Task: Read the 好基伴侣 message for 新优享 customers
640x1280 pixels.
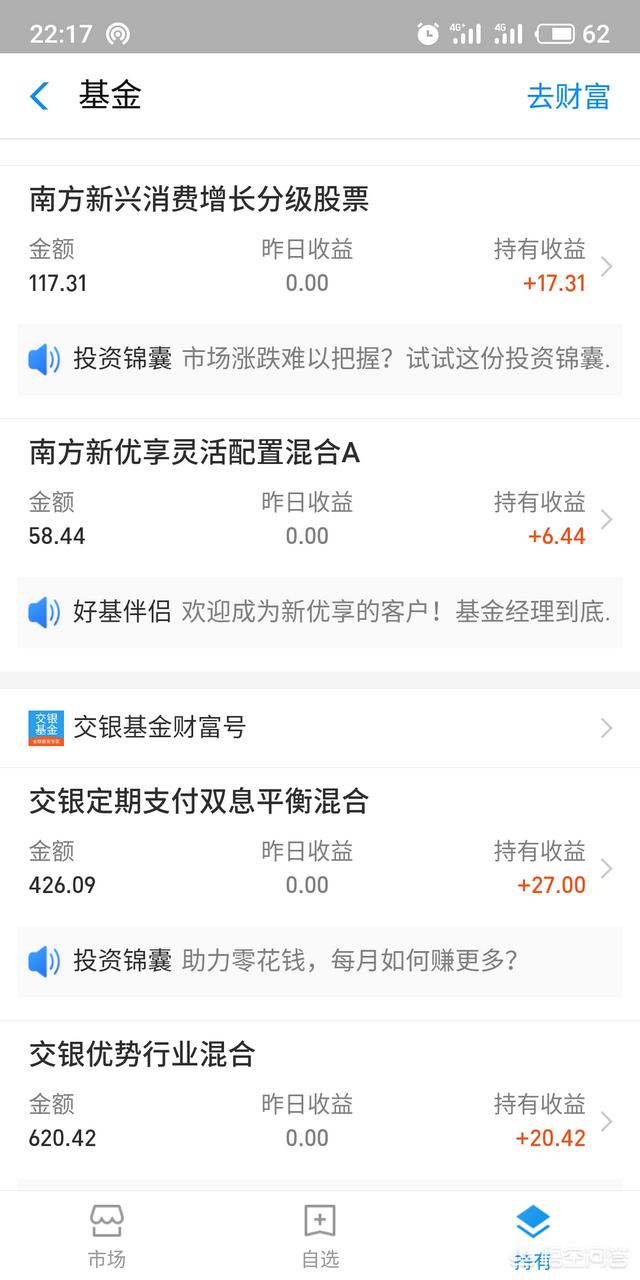Action: coord(320,612)
